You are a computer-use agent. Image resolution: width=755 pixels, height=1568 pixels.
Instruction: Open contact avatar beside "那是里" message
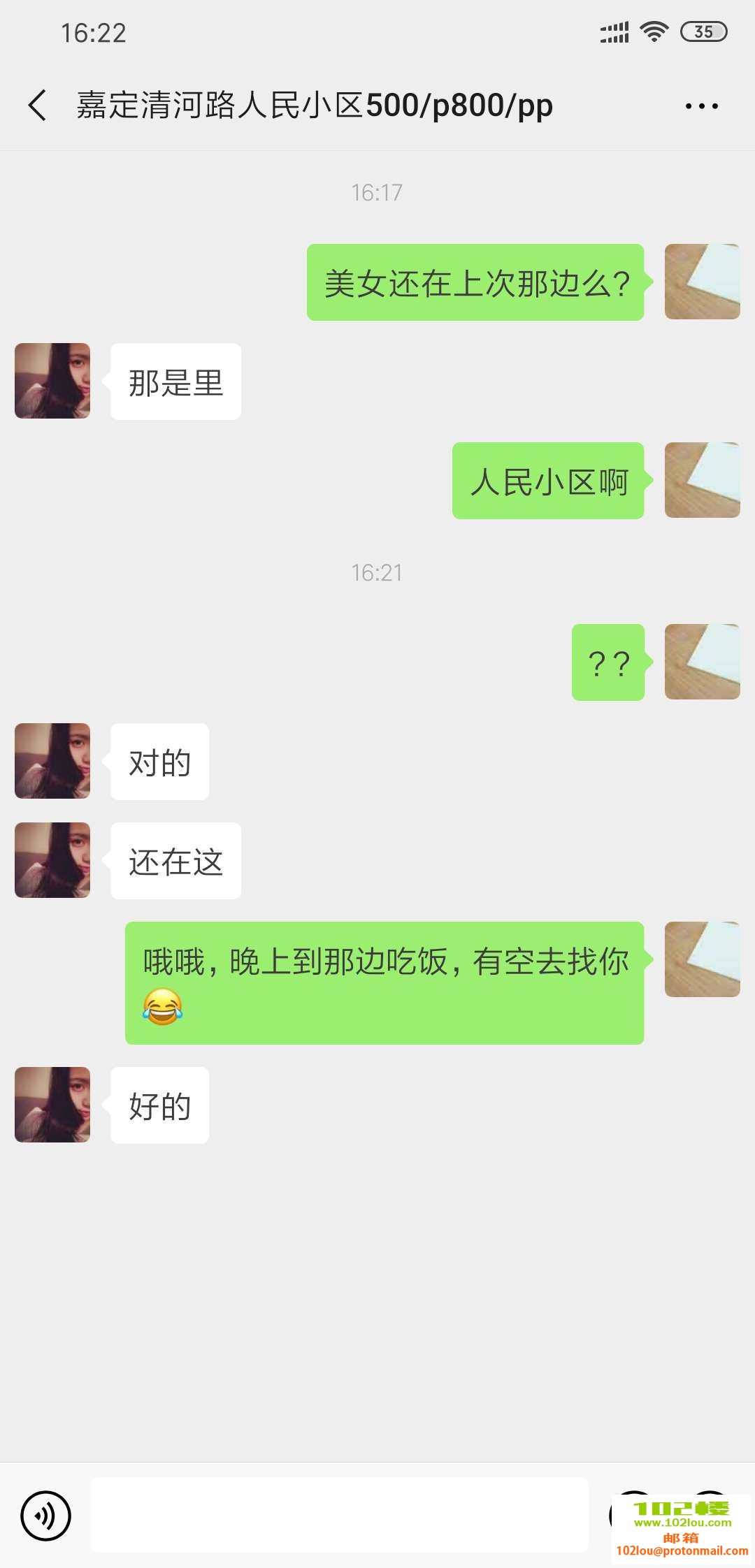[52, 381]
